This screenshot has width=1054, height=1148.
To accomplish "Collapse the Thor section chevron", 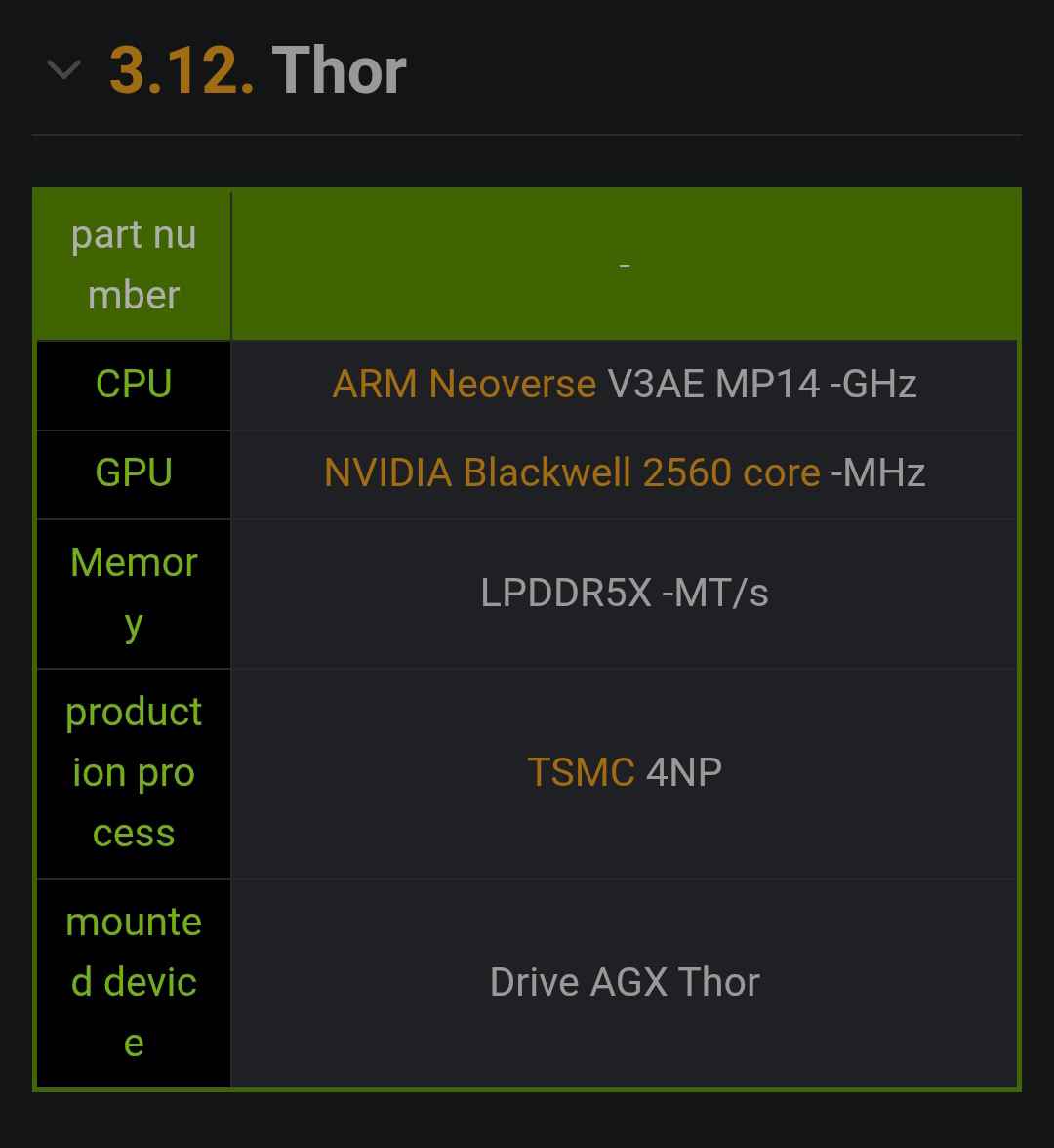I will coord(63,71).
